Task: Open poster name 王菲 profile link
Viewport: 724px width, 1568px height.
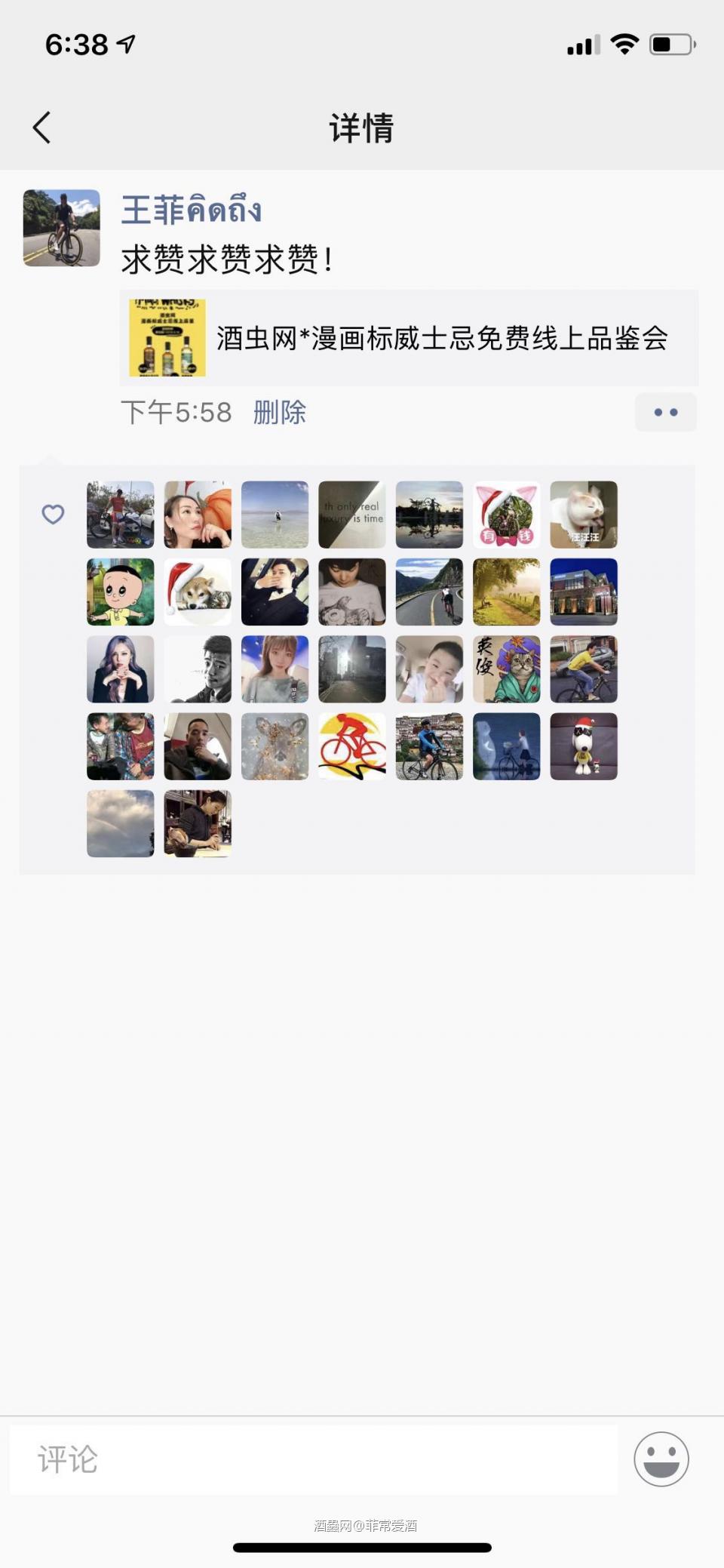Action: [192, 211]
